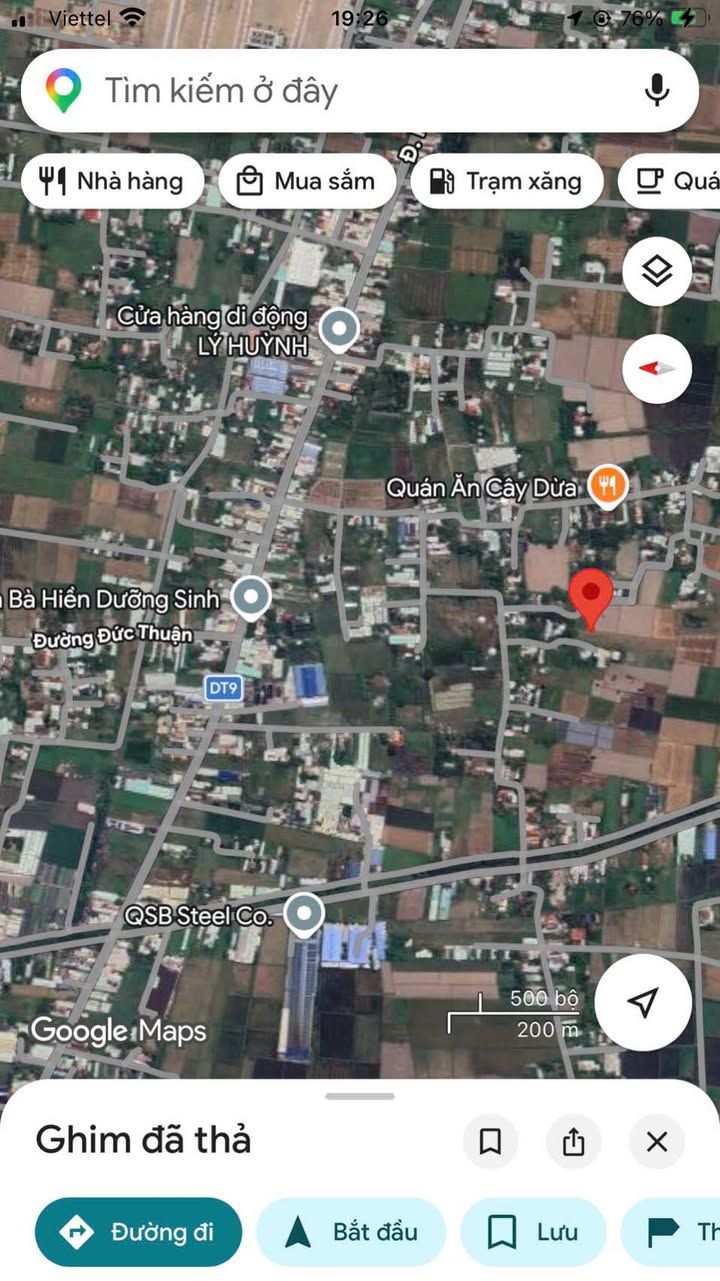The width and height of the screenshot is (720, 1281).
Task: Get directions with "Đường đi"
Action: (x=139, y=1232)
